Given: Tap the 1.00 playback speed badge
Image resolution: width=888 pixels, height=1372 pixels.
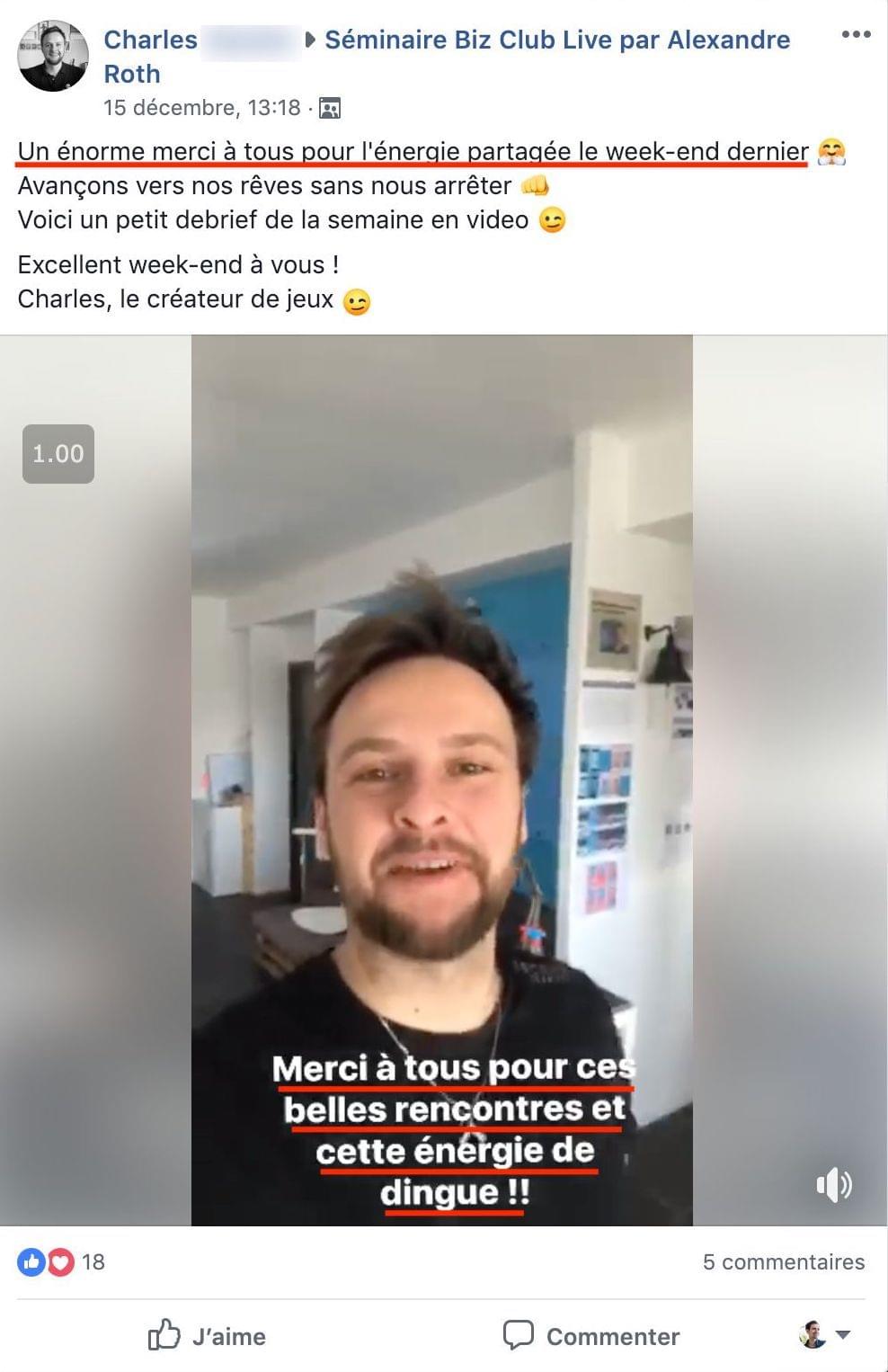Looking at the screenshot, I should 58,454.
